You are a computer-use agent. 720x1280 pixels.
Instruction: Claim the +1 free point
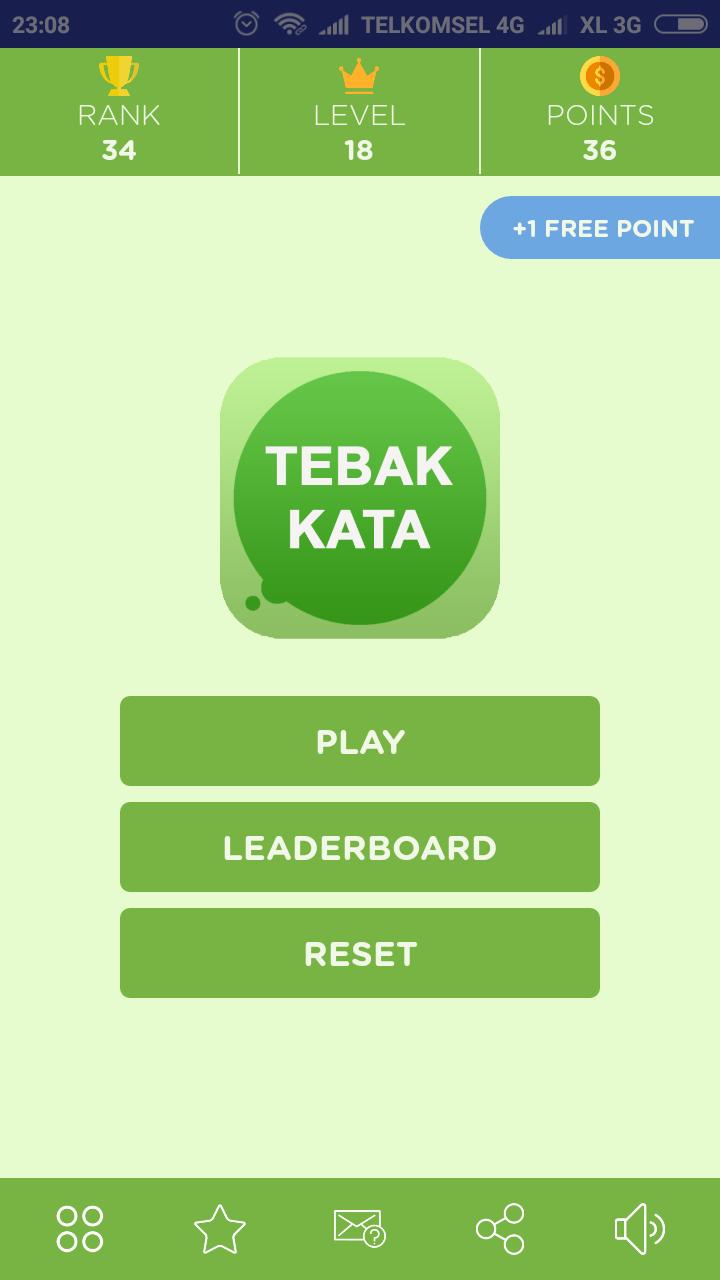pos(602,228)
